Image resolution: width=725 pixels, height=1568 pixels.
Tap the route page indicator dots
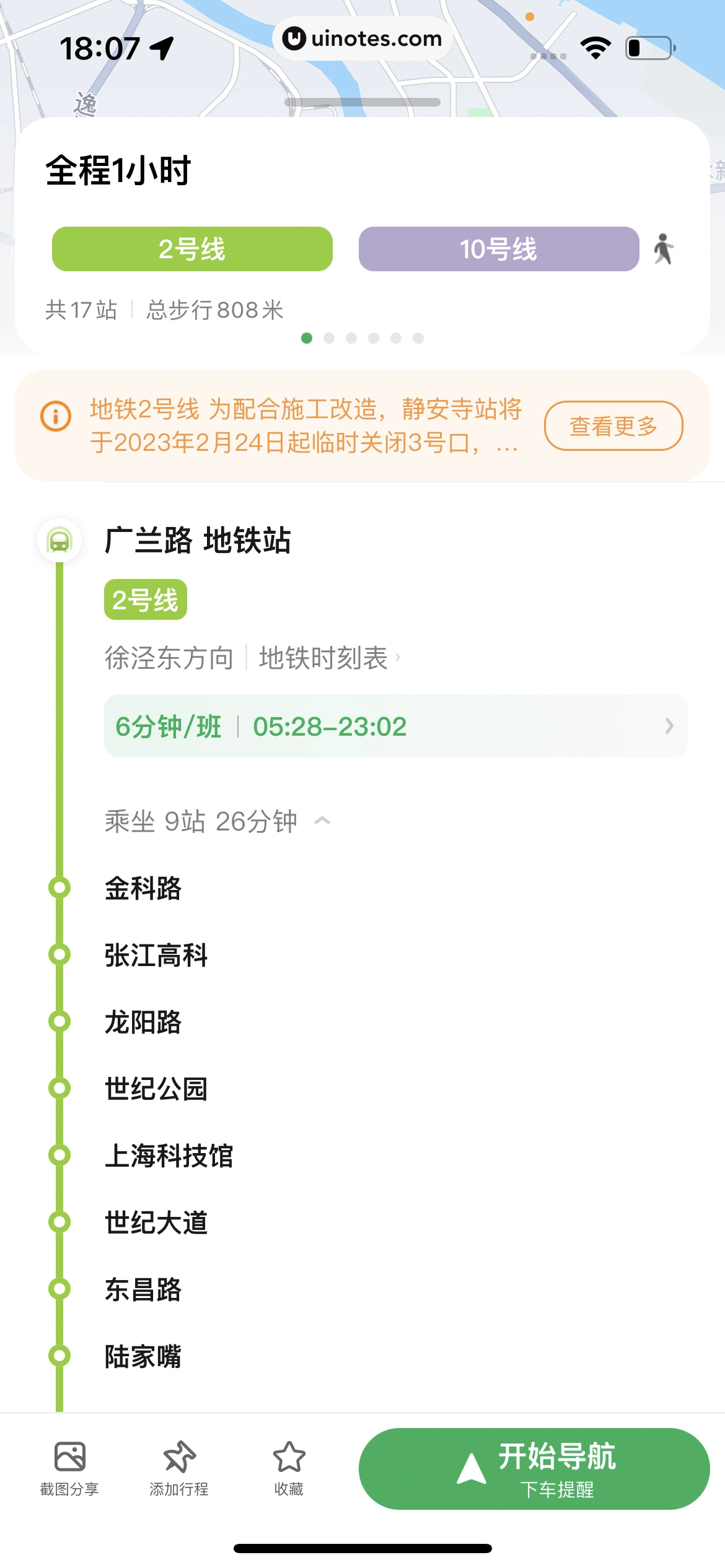362,338
